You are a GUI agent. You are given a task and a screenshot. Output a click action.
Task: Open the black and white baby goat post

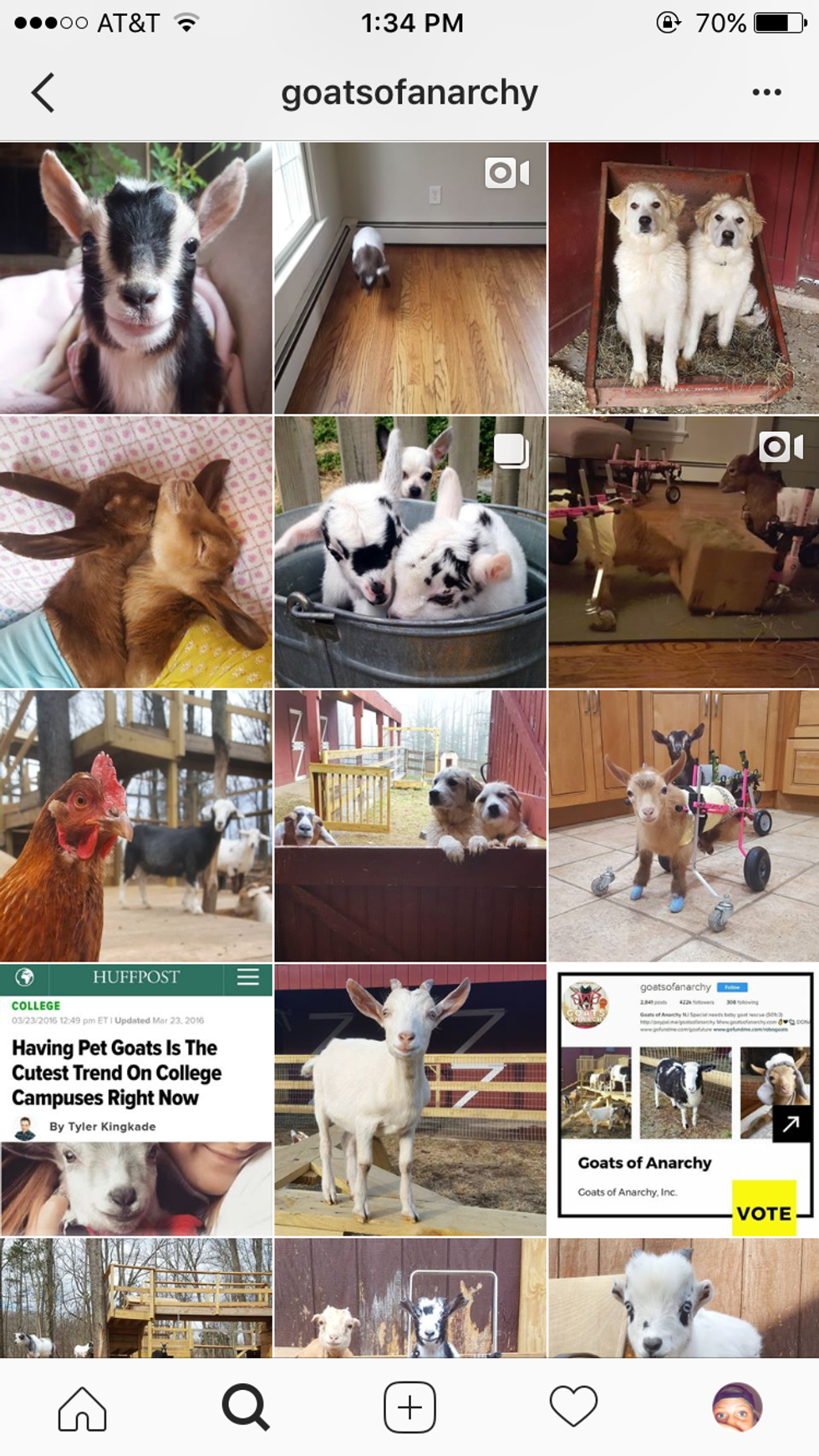[135, 278]
